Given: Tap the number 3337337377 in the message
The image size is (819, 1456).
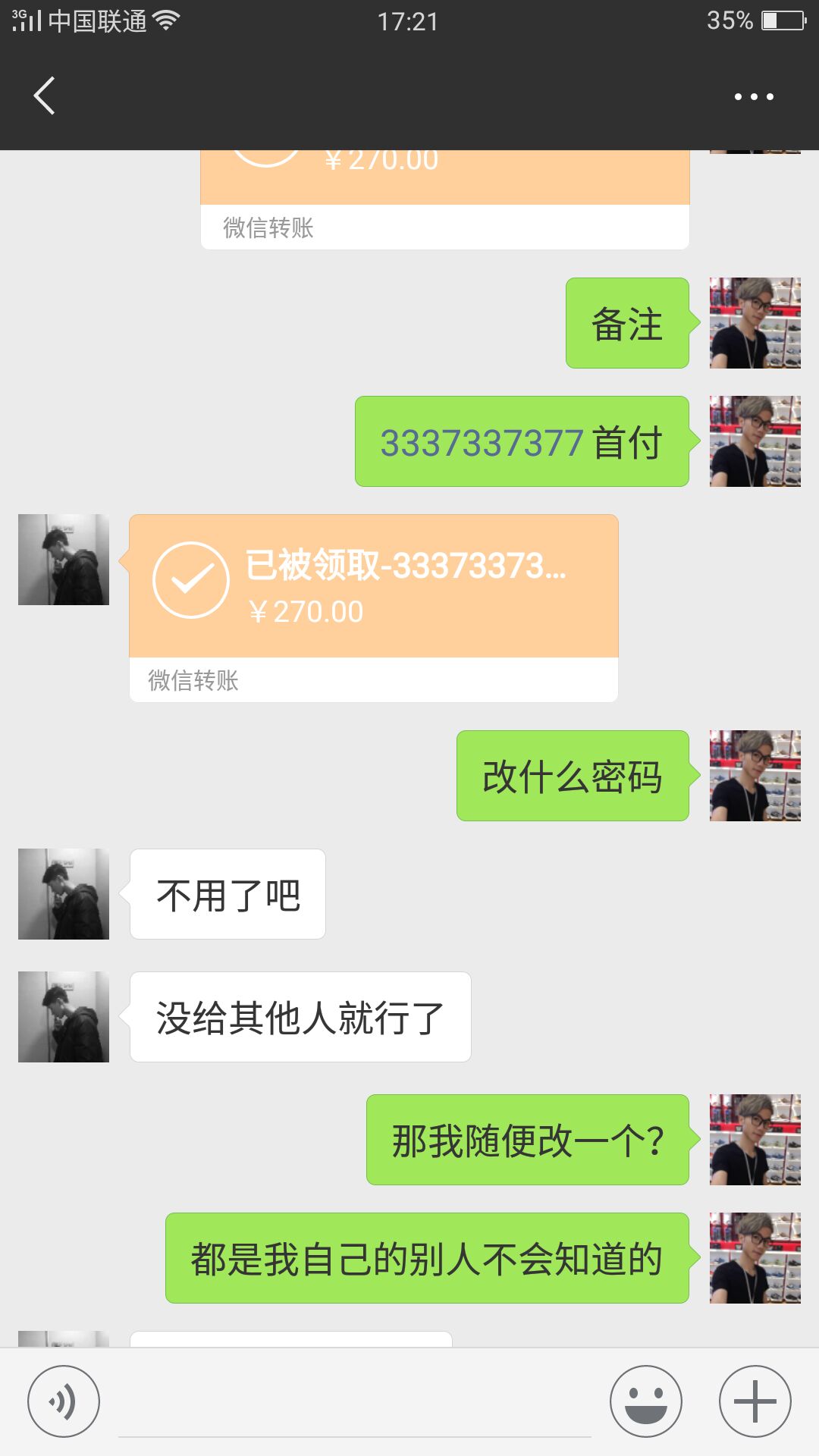Looking at the screenshot, I should point(482,443).
